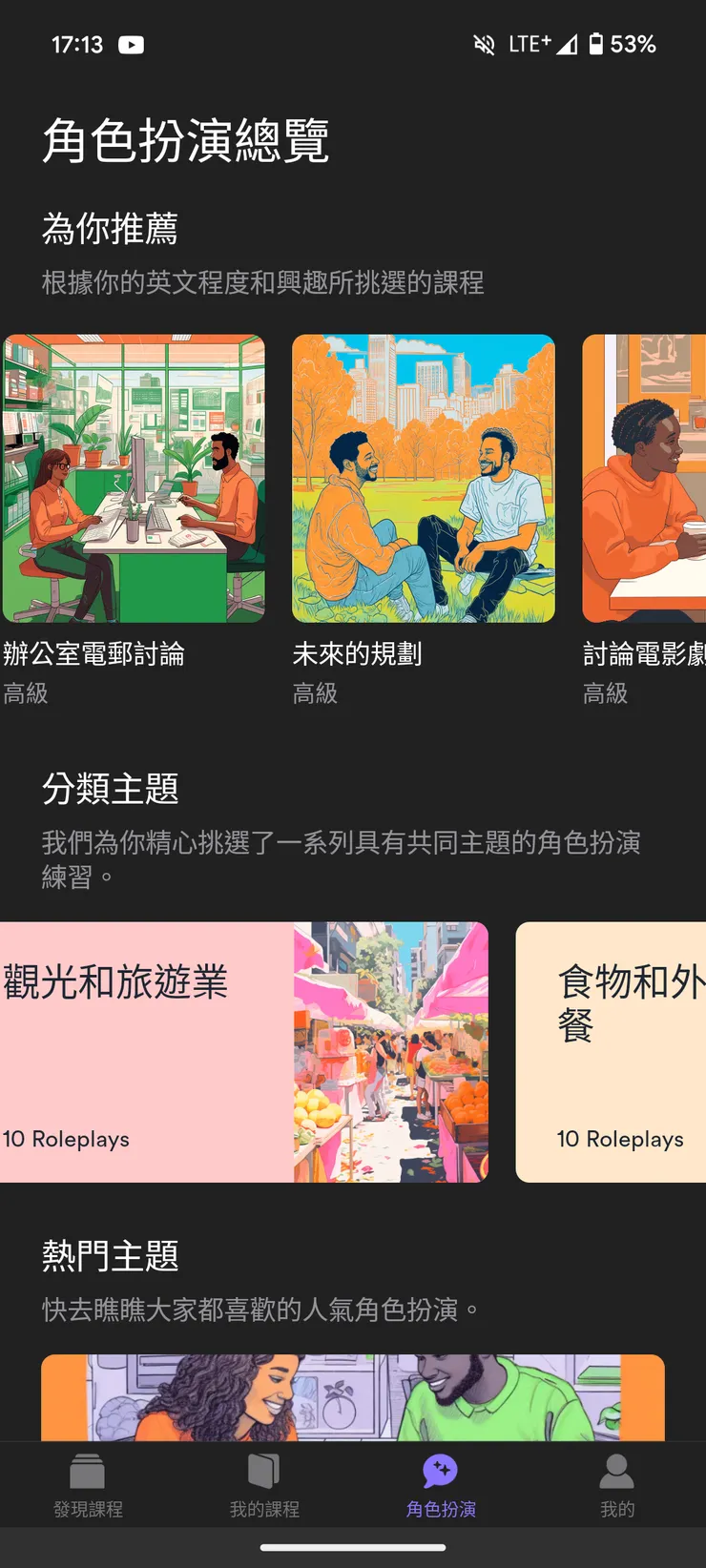Tap the roleplay image under 熱門主題
The image size is (706, 1568).
(x=353, y=1393)
